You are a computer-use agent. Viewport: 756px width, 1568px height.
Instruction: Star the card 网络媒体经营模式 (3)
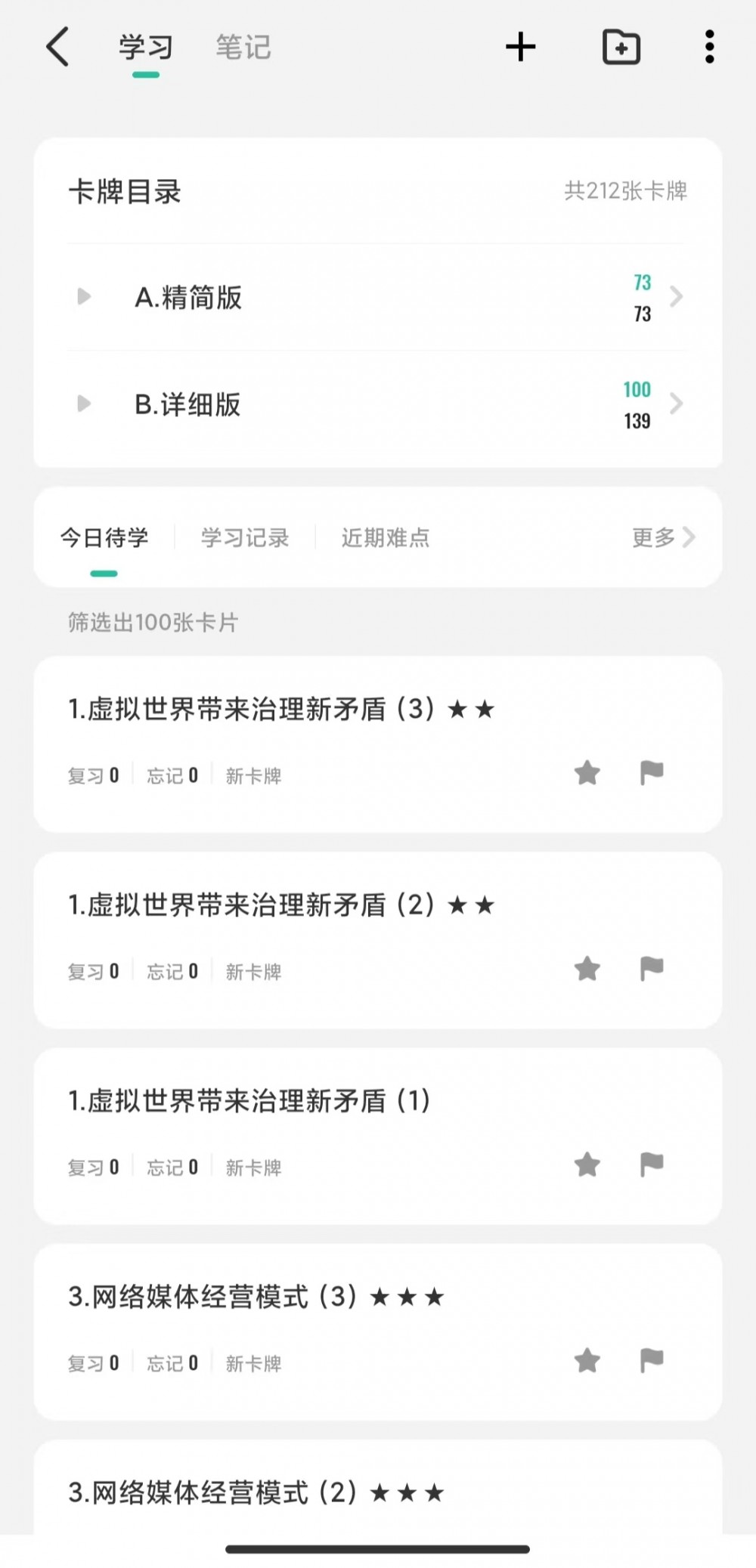click(587, 1360)
